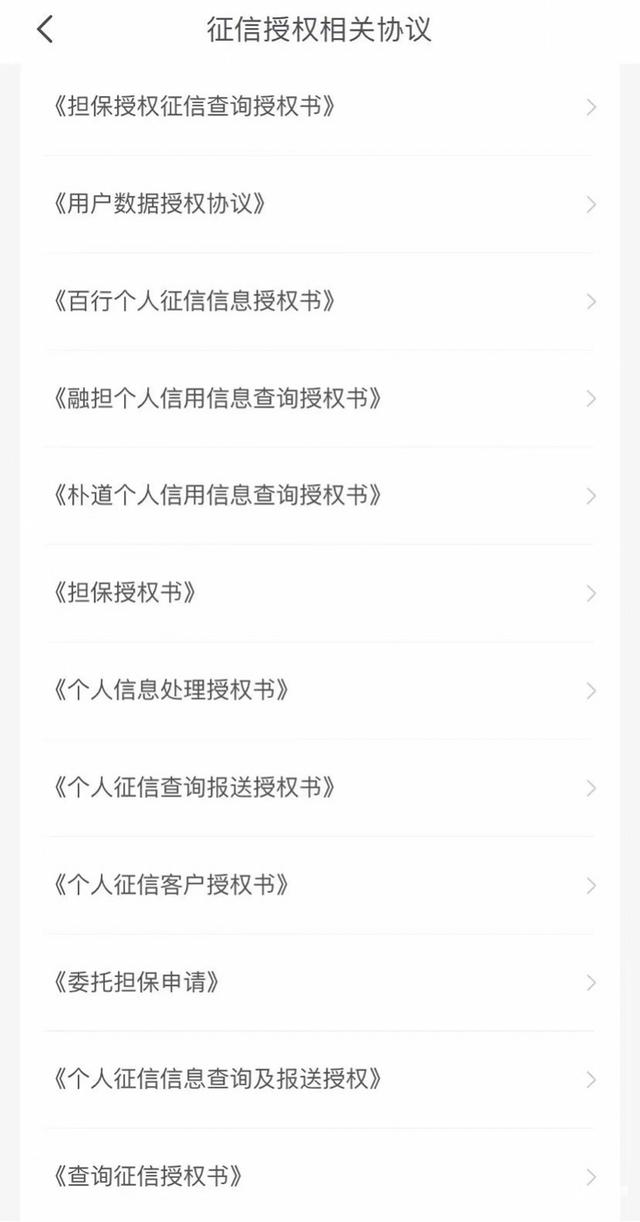Viewport: 640px width, 1222px height.
Task: Go back from 征信授权相关协议 page
Action: [44, 30]
